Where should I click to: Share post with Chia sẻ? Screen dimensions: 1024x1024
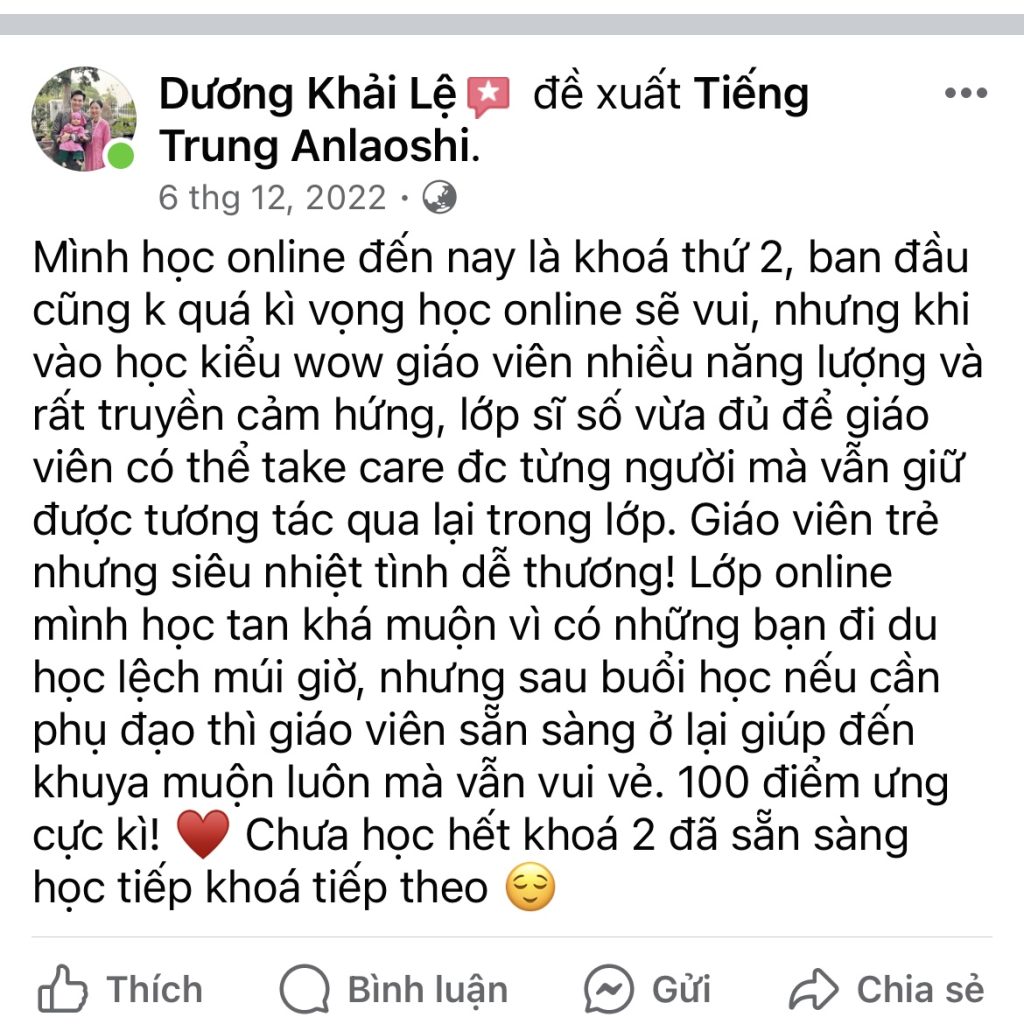tap(886, 990)
